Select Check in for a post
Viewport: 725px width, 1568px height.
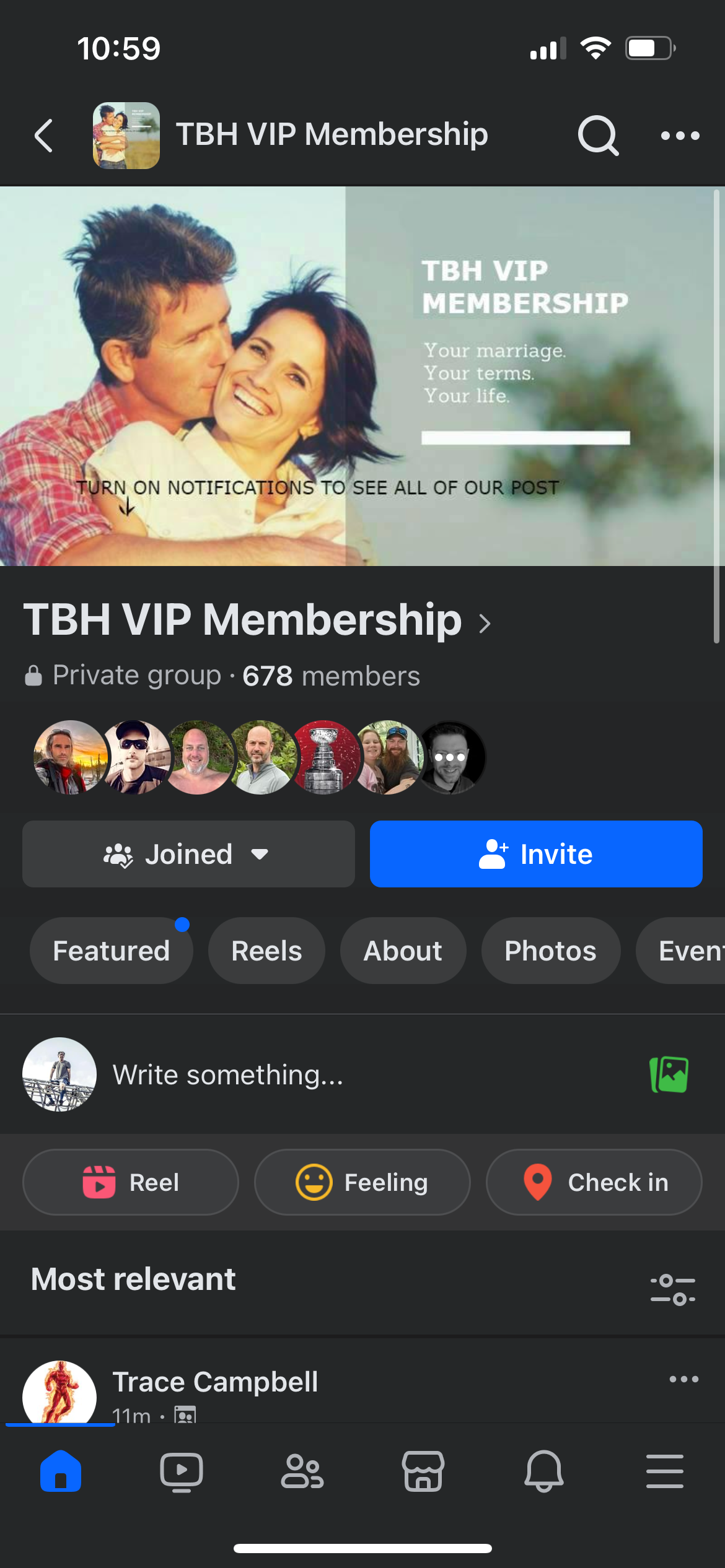click(x=594, y=1182)
